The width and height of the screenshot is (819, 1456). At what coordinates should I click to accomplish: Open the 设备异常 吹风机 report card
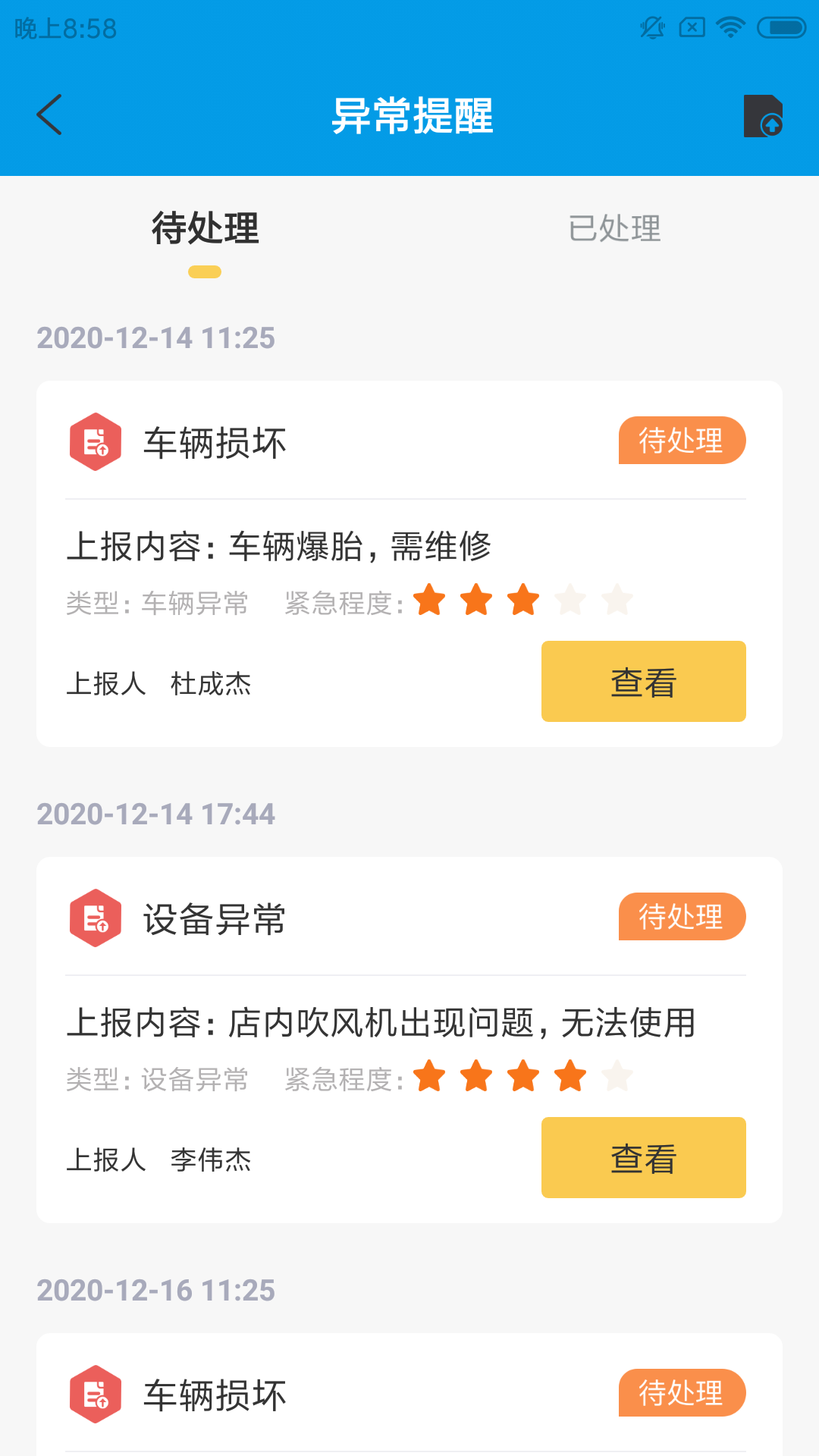click(x=303, y=1024)
